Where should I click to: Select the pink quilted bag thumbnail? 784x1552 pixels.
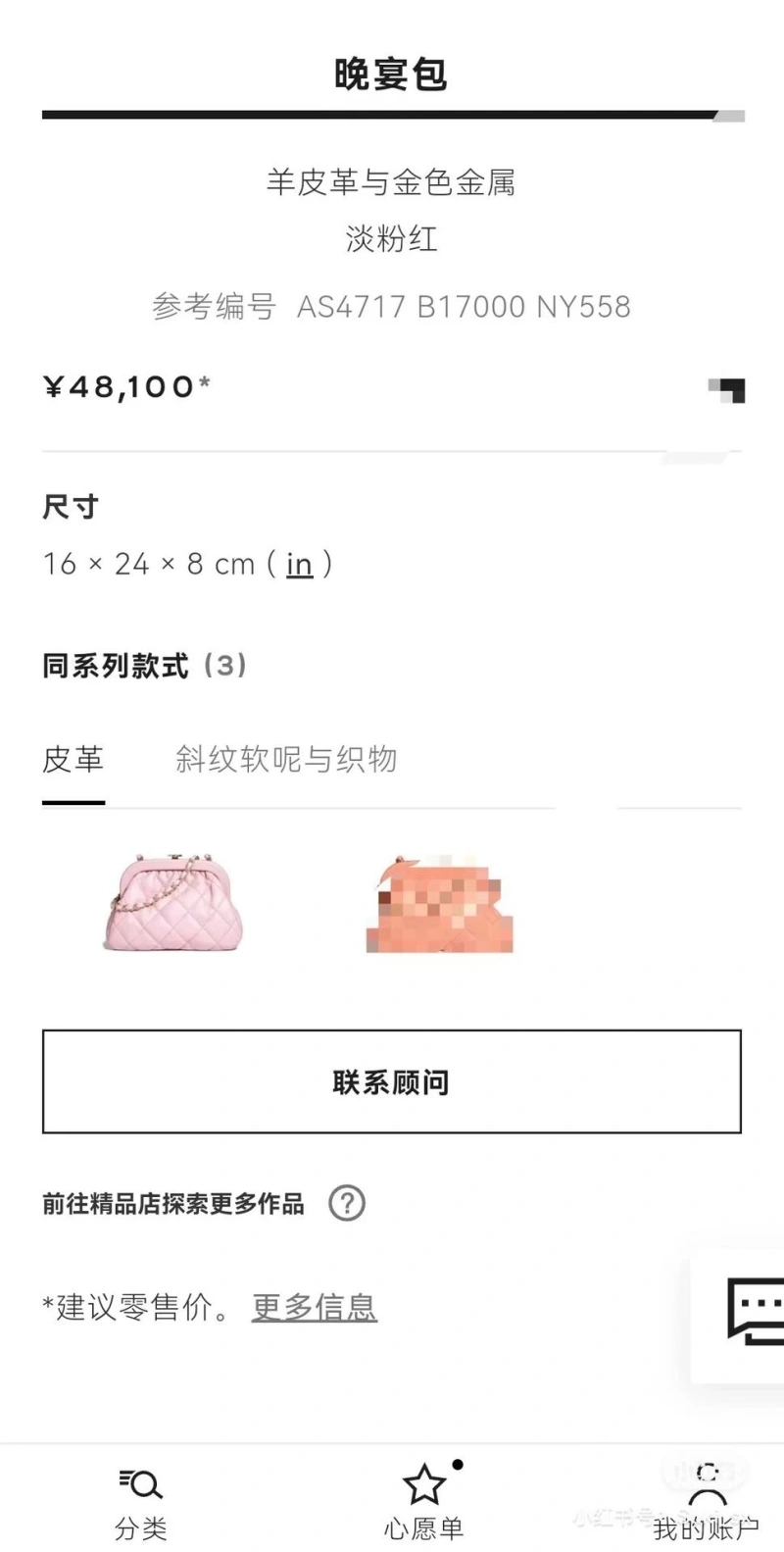[172, 901]
